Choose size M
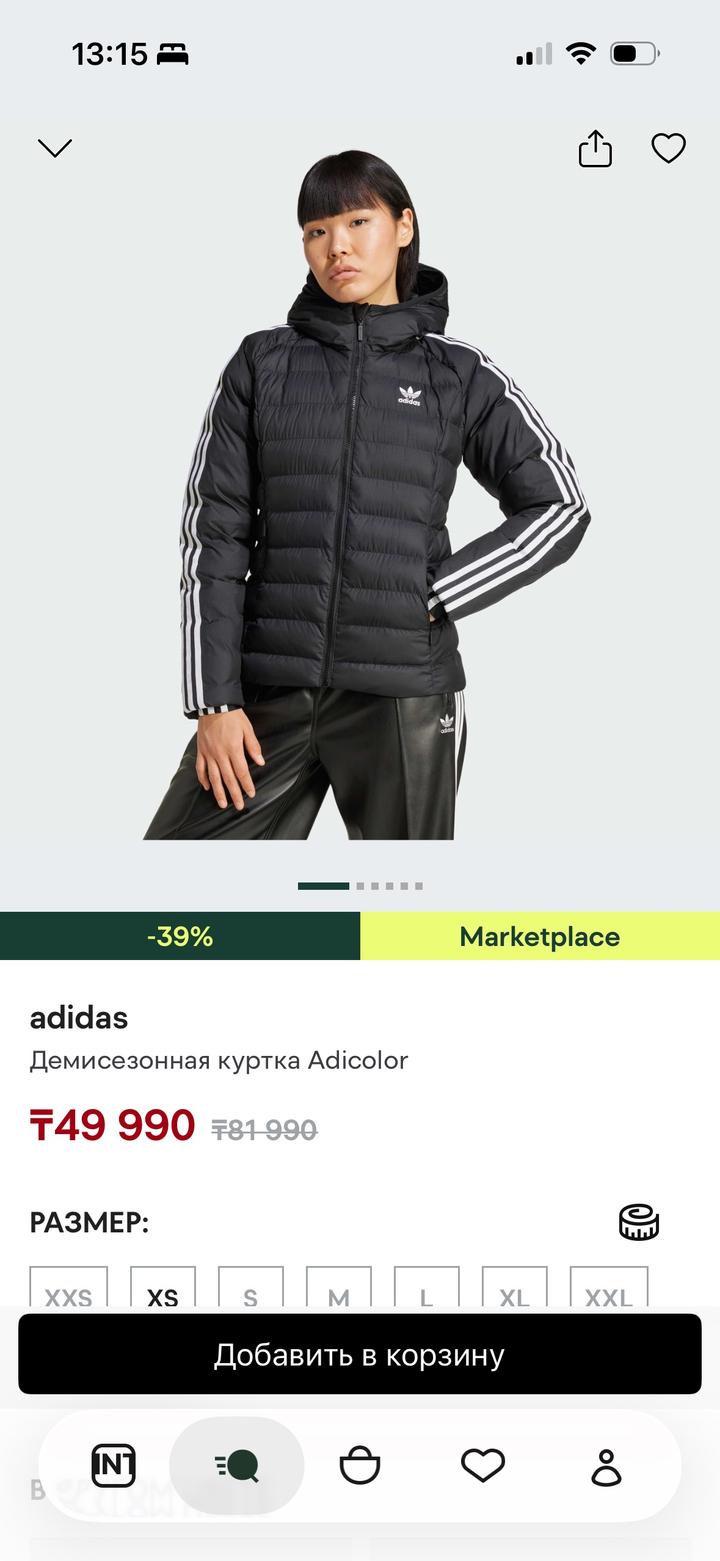The width and height of the screenshot is (720, 1561). 338,1290
